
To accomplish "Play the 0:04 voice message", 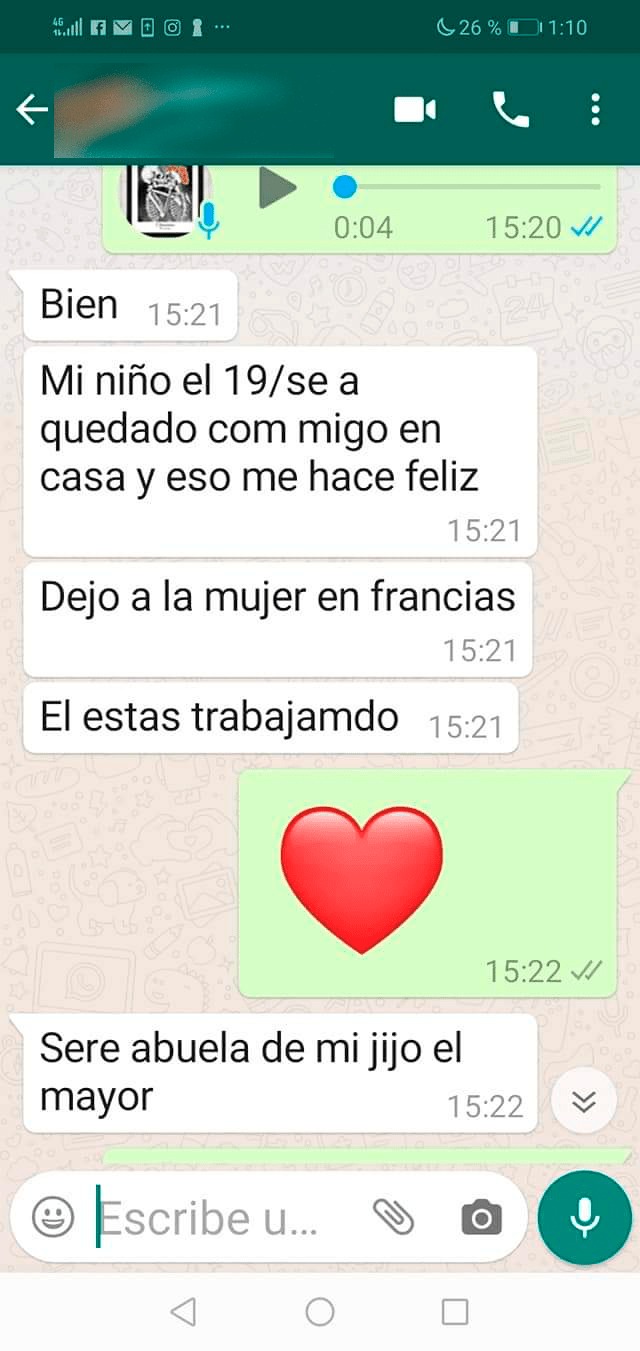I will 277,187.
